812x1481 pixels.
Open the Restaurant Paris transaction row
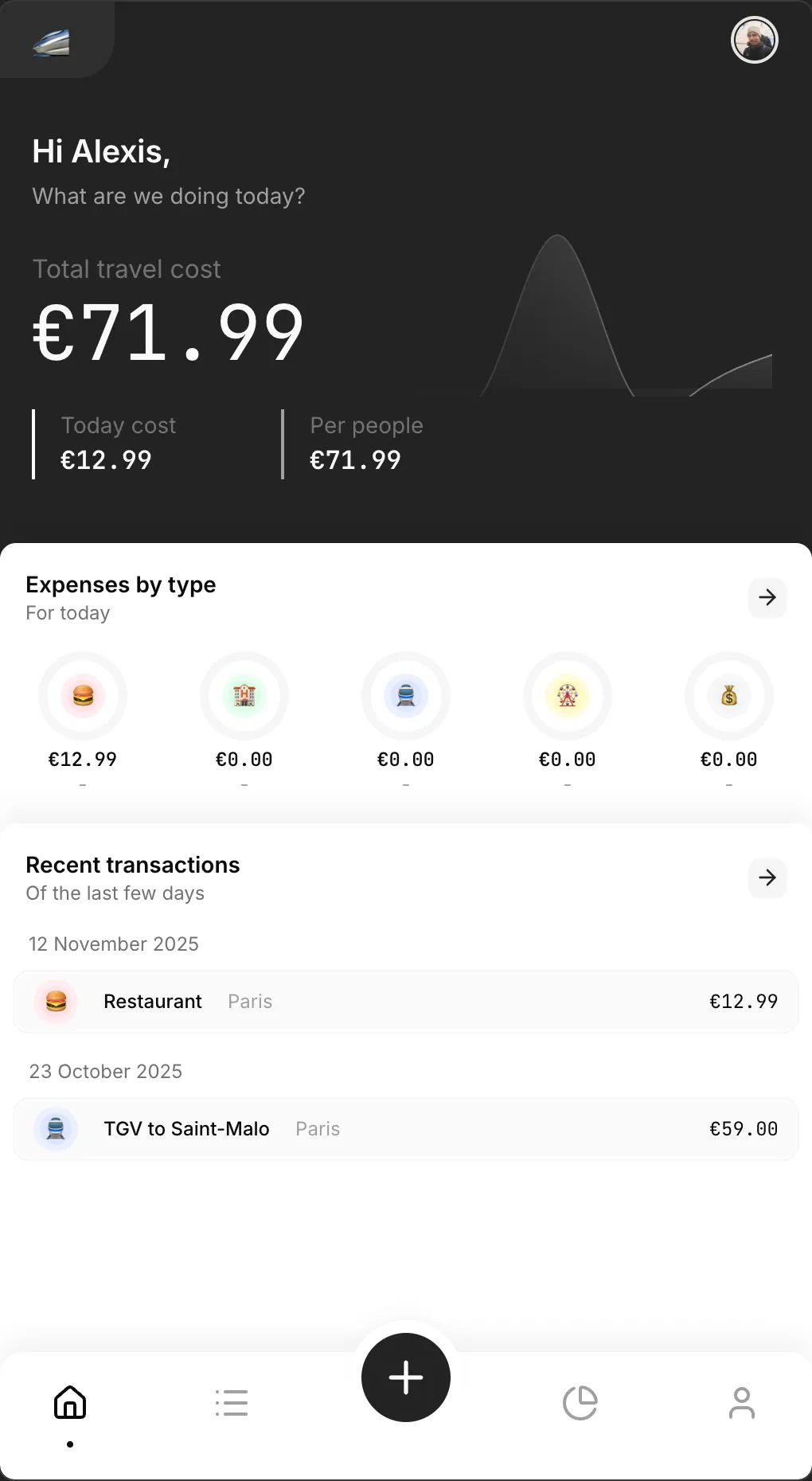(406, 1002)
